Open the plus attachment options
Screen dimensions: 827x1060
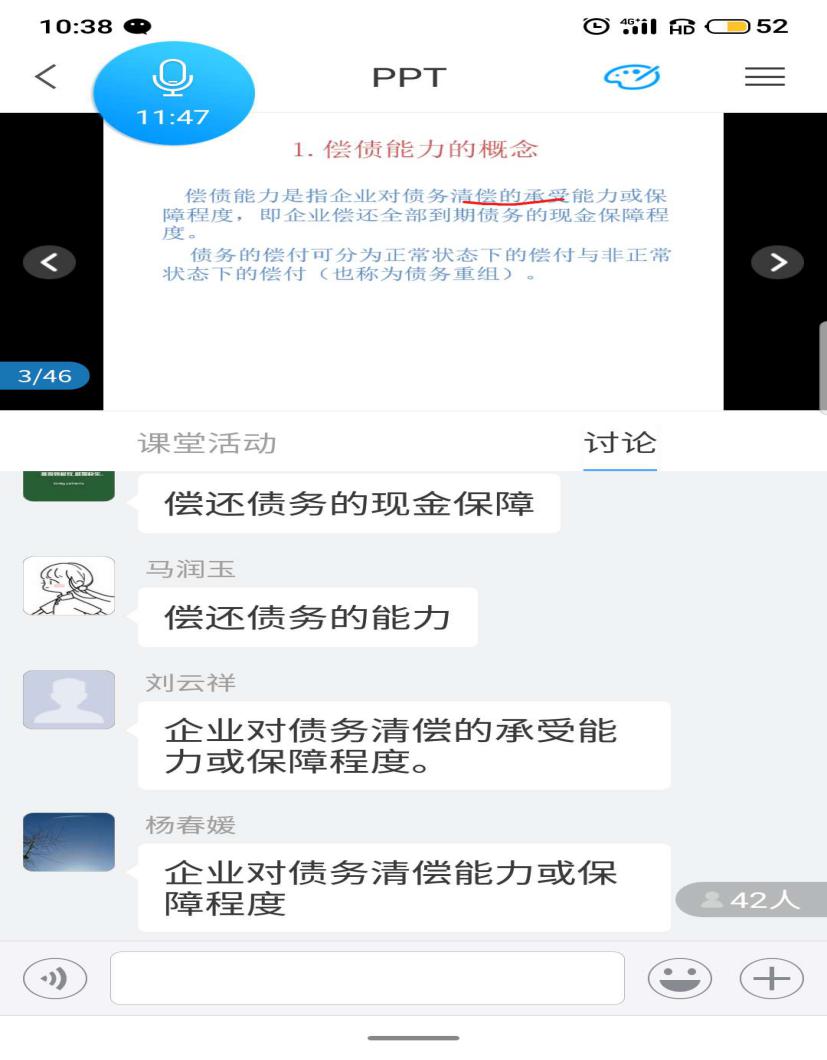point(771,978)
